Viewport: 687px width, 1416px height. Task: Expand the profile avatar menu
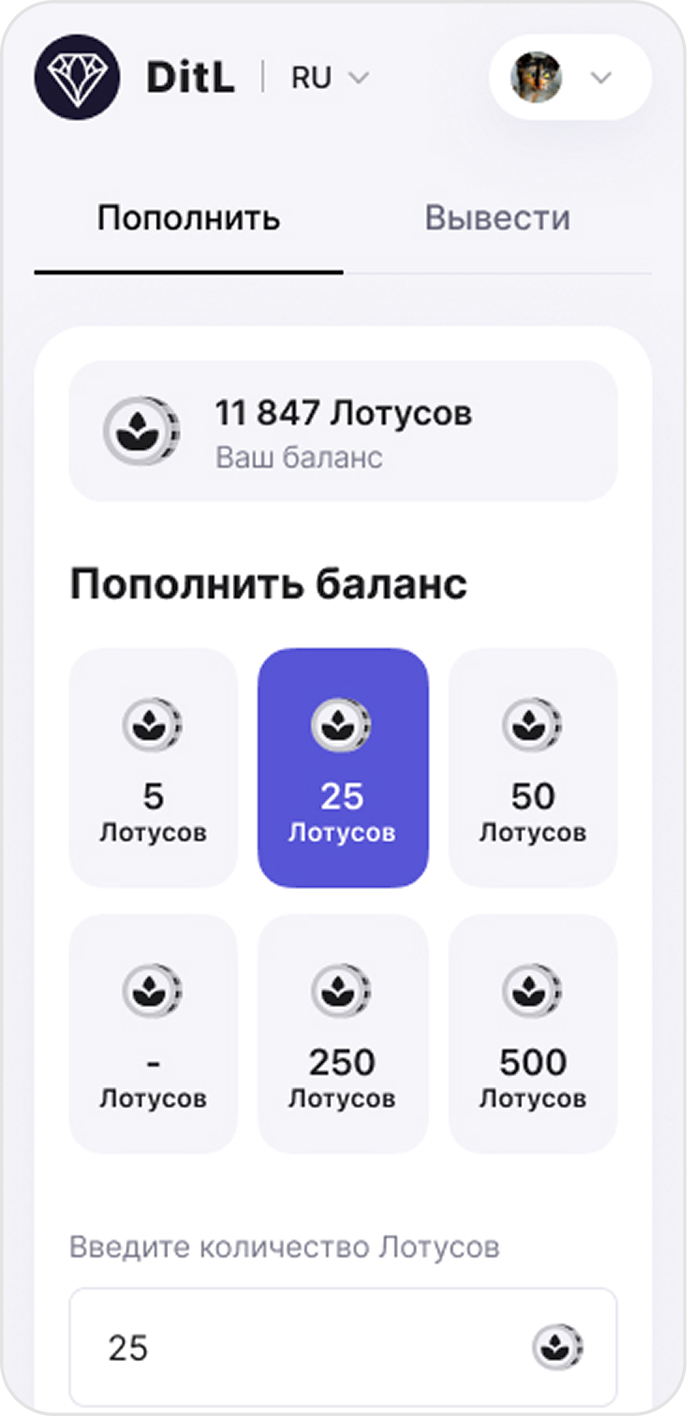pos(569,78)
